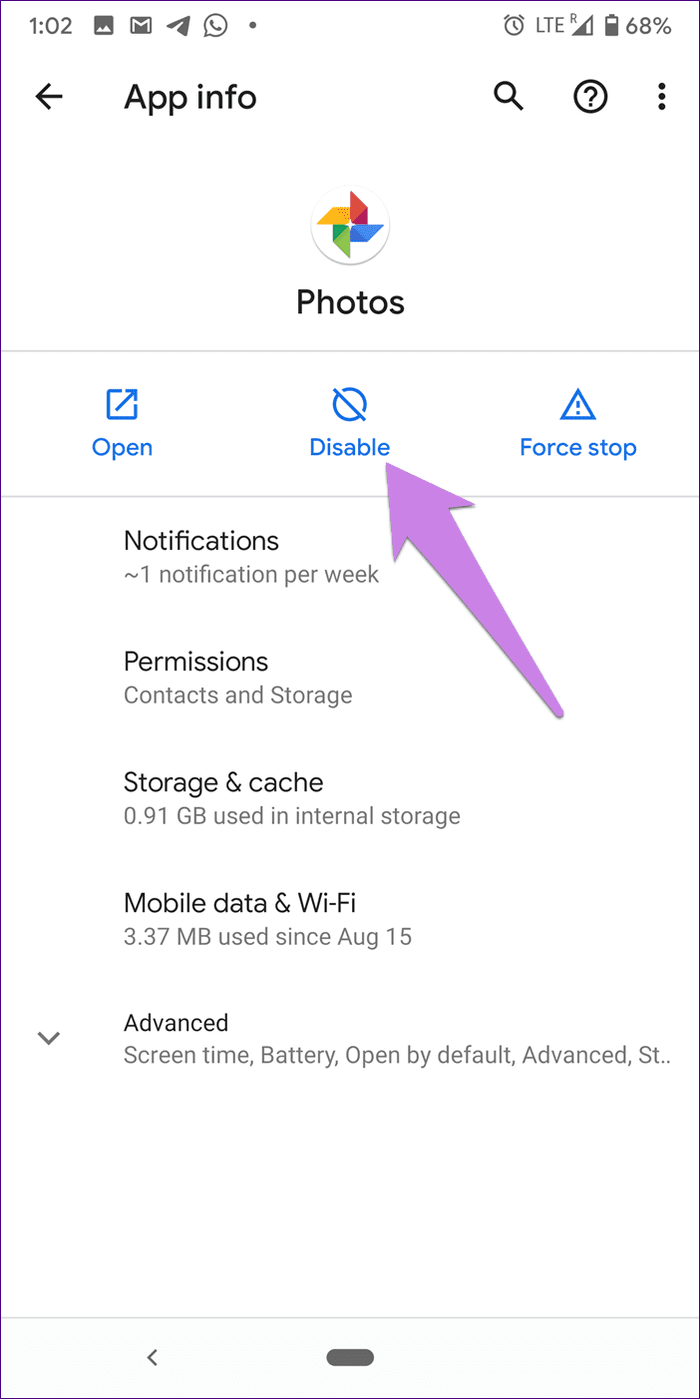
Task: Force stop the Photos app
Action: [578, 424]
